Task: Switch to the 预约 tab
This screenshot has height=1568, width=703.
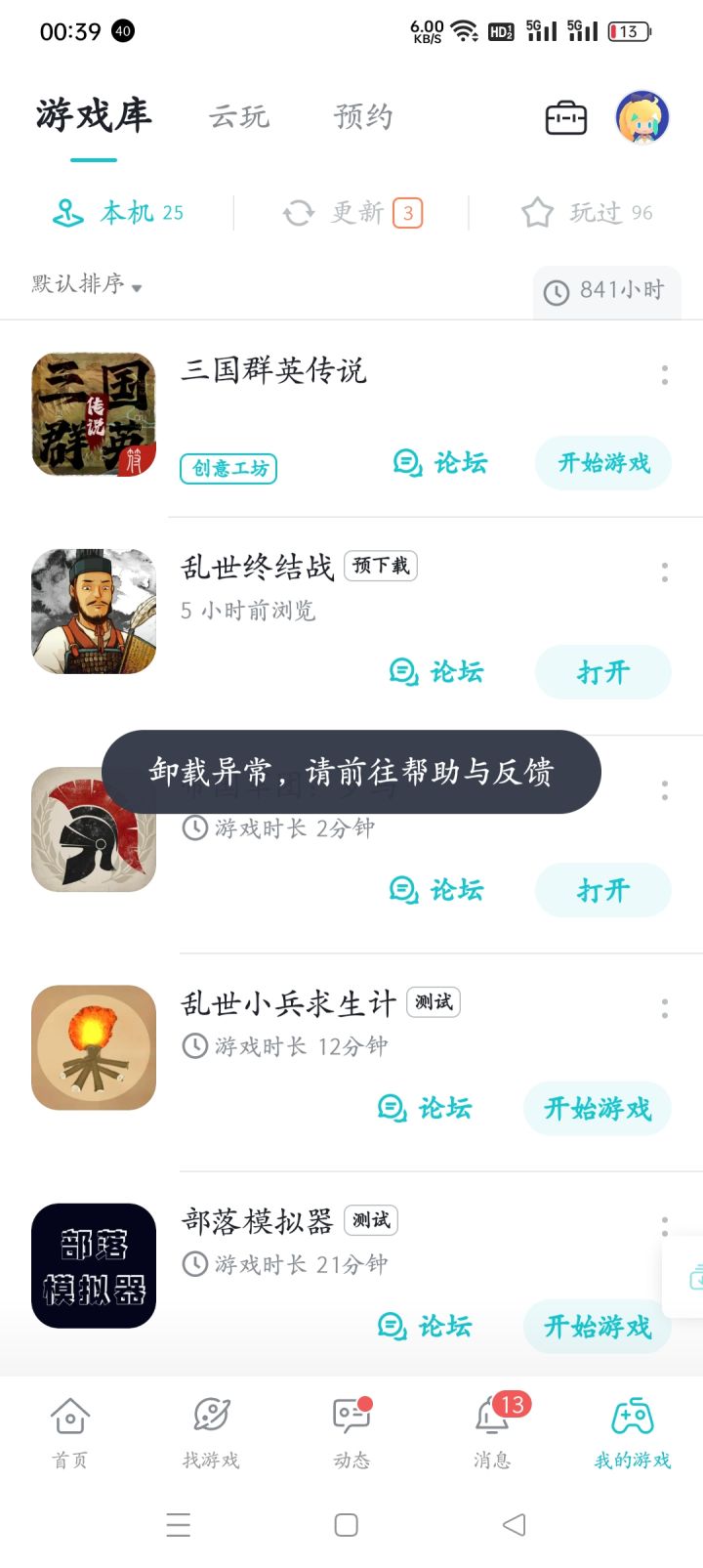Action: tap(363, 117)
